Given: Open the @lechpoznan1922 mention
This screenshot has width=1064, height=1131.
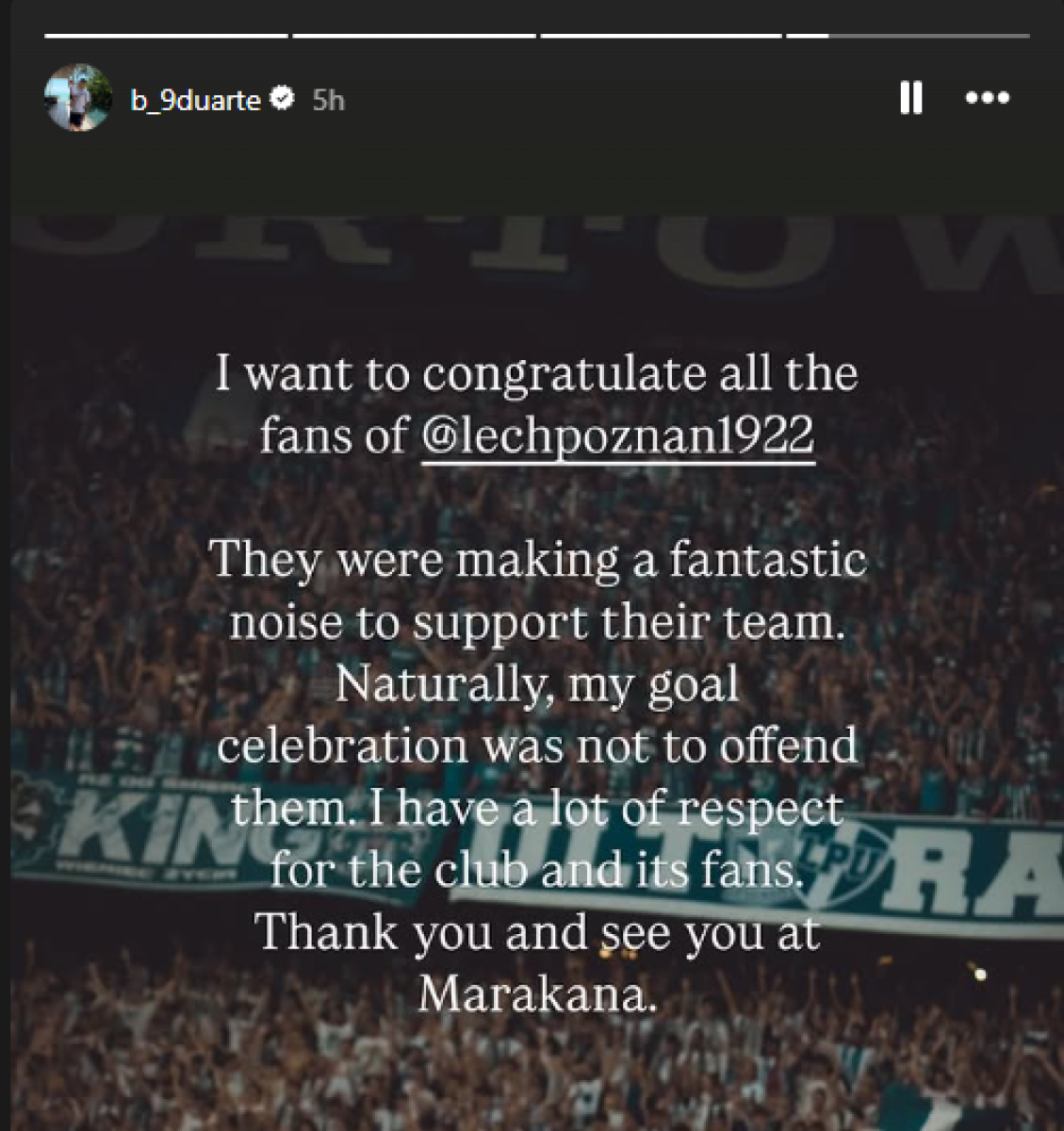Looking at the screenshot, I should [617, 436].
